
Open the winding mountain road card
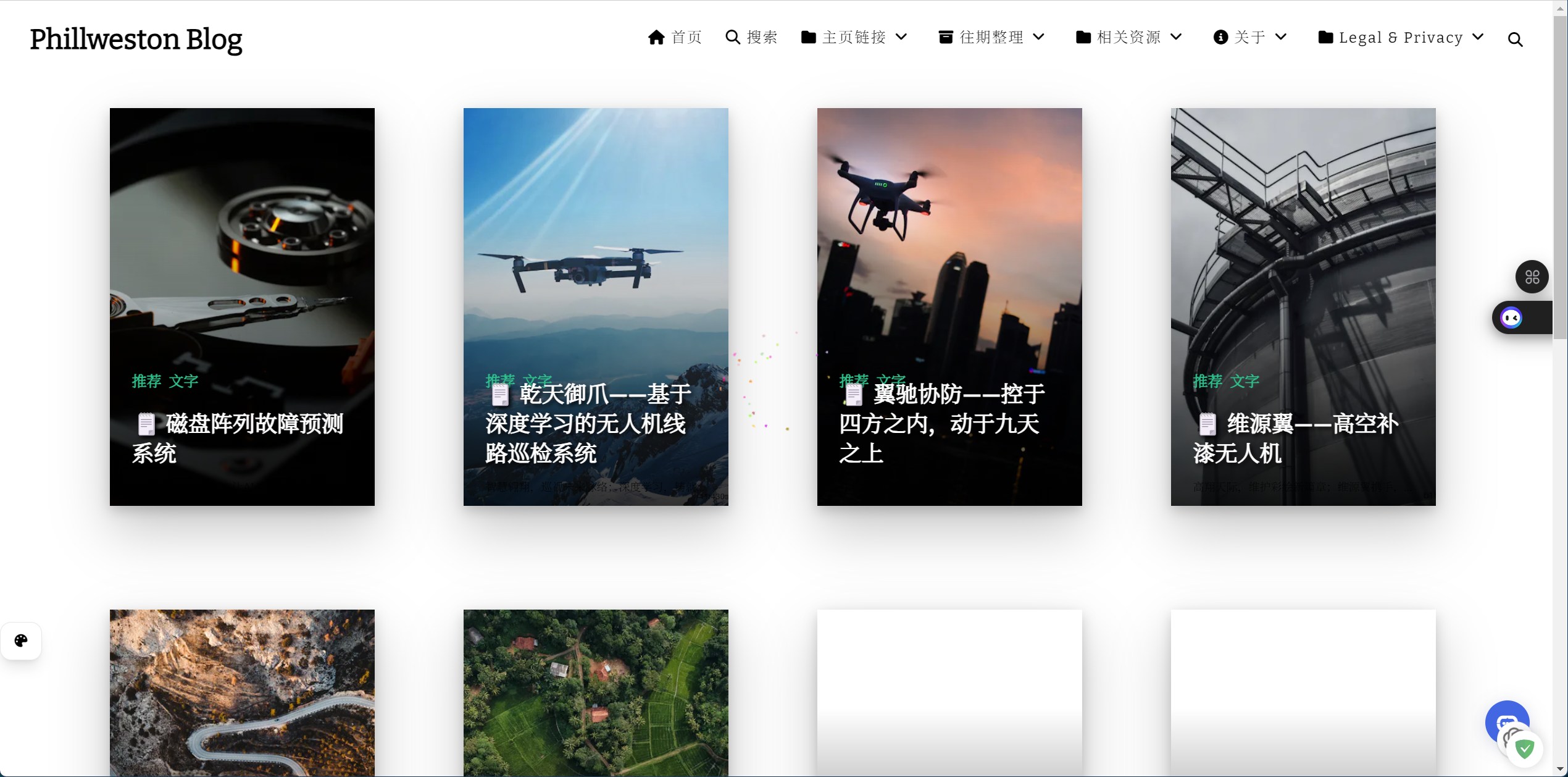[x=242, y=692]
